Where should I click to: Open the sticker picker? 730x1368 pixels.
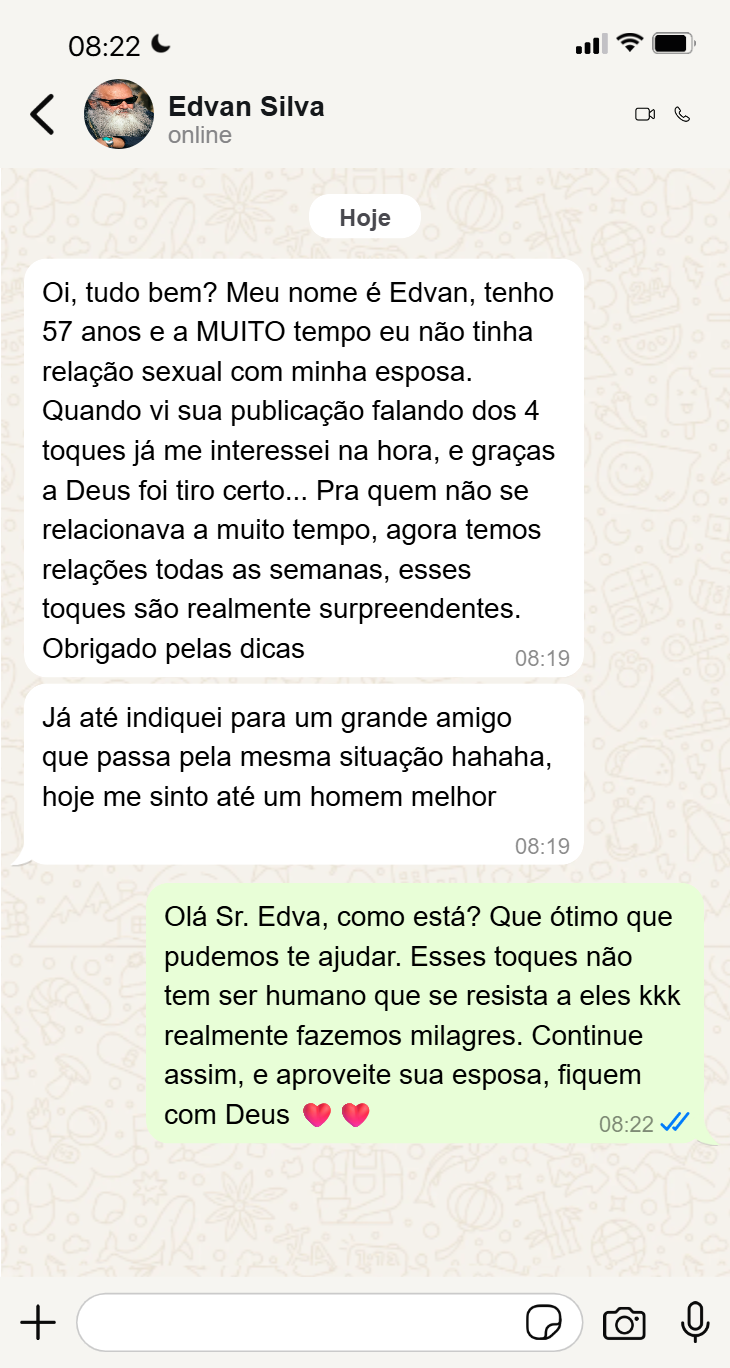pyautogui.click(x=544, y=1322)
